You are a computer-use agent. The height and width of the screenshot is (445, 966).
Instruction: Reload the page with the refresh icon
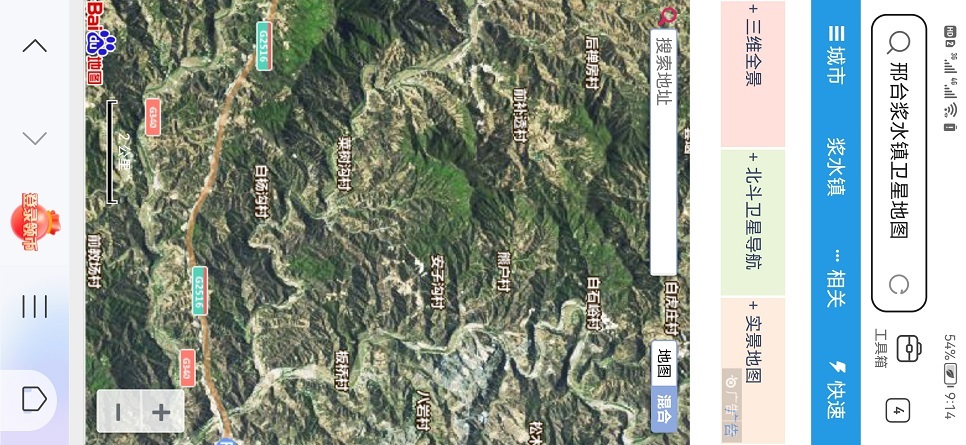point(898,284)
